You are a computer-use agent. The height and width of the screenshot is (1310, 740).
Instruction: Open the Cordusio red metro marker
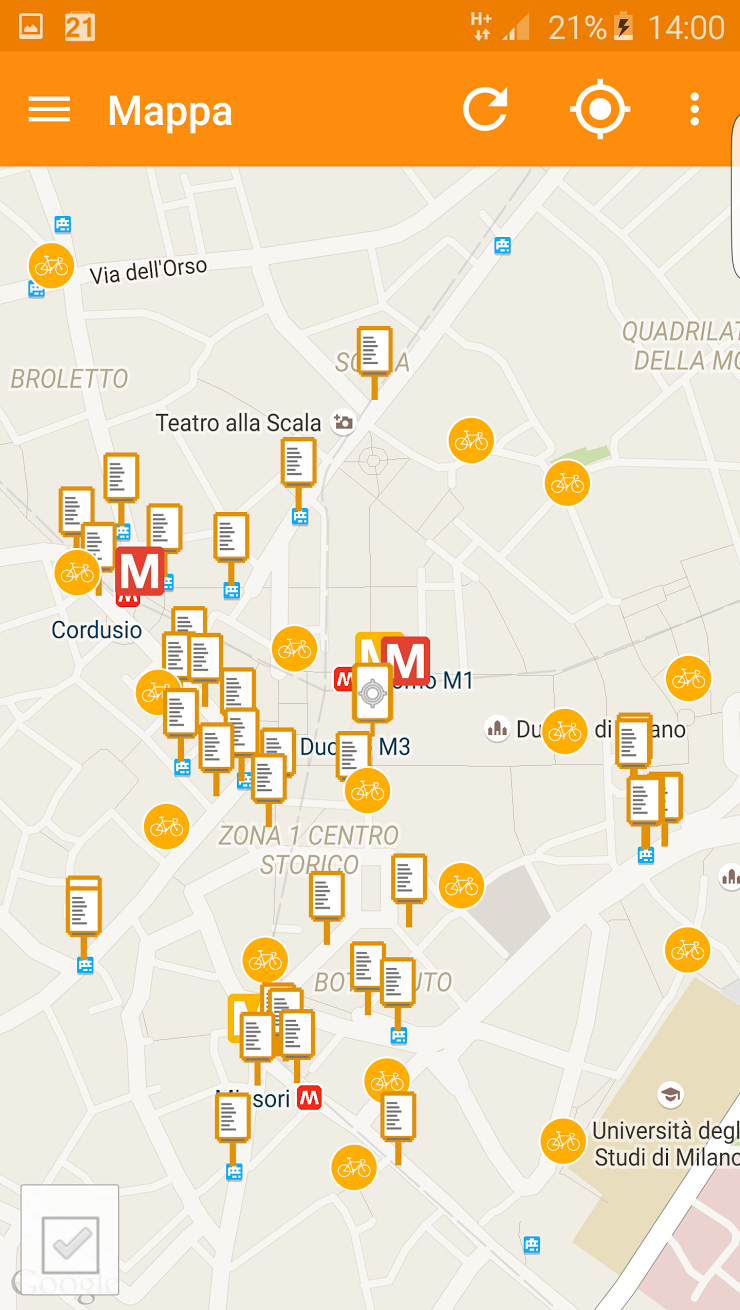pos(139,571)
